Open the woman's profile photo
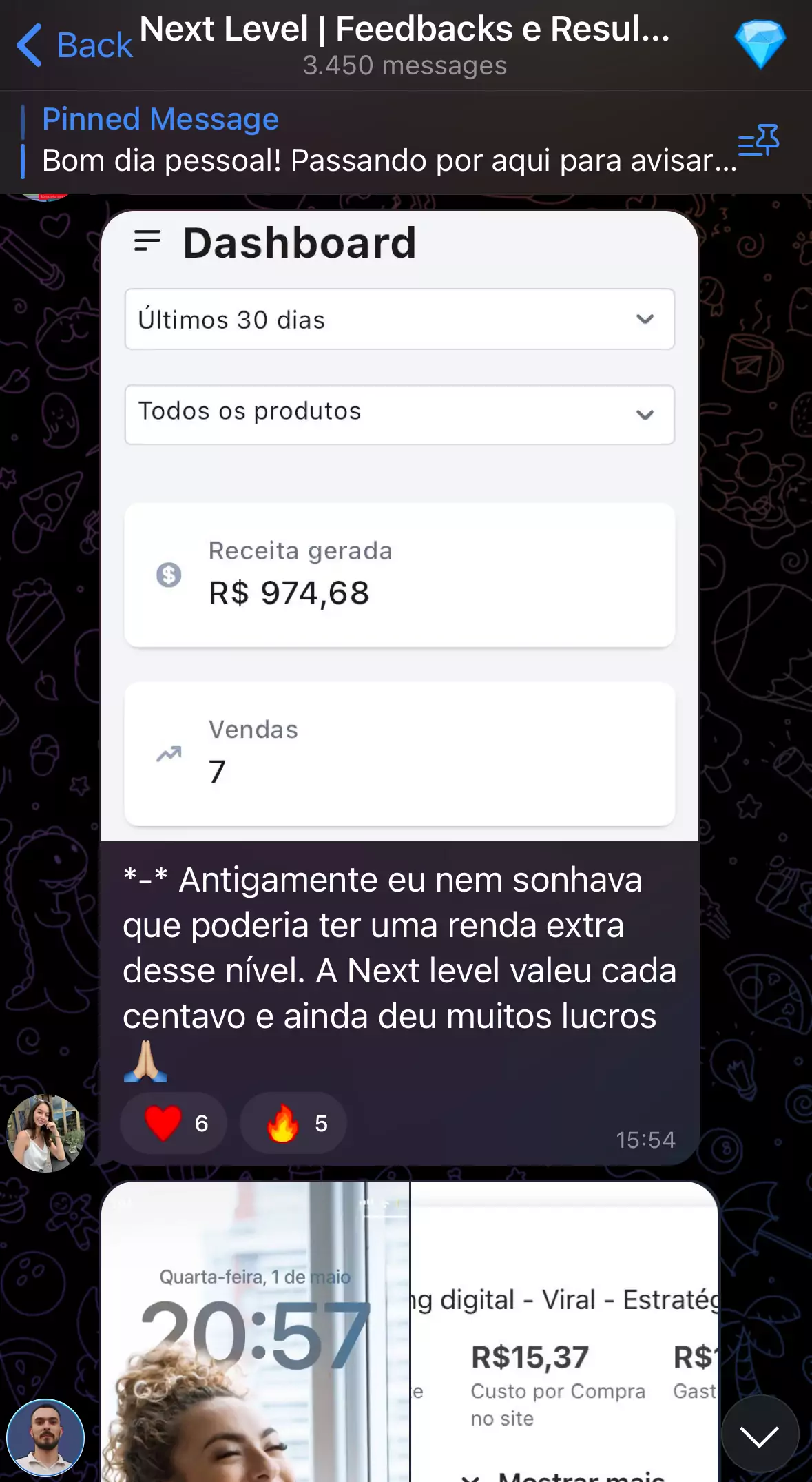Viewport: 812px width, 1482px height. pyautogui.click(x=45, y=1133)
